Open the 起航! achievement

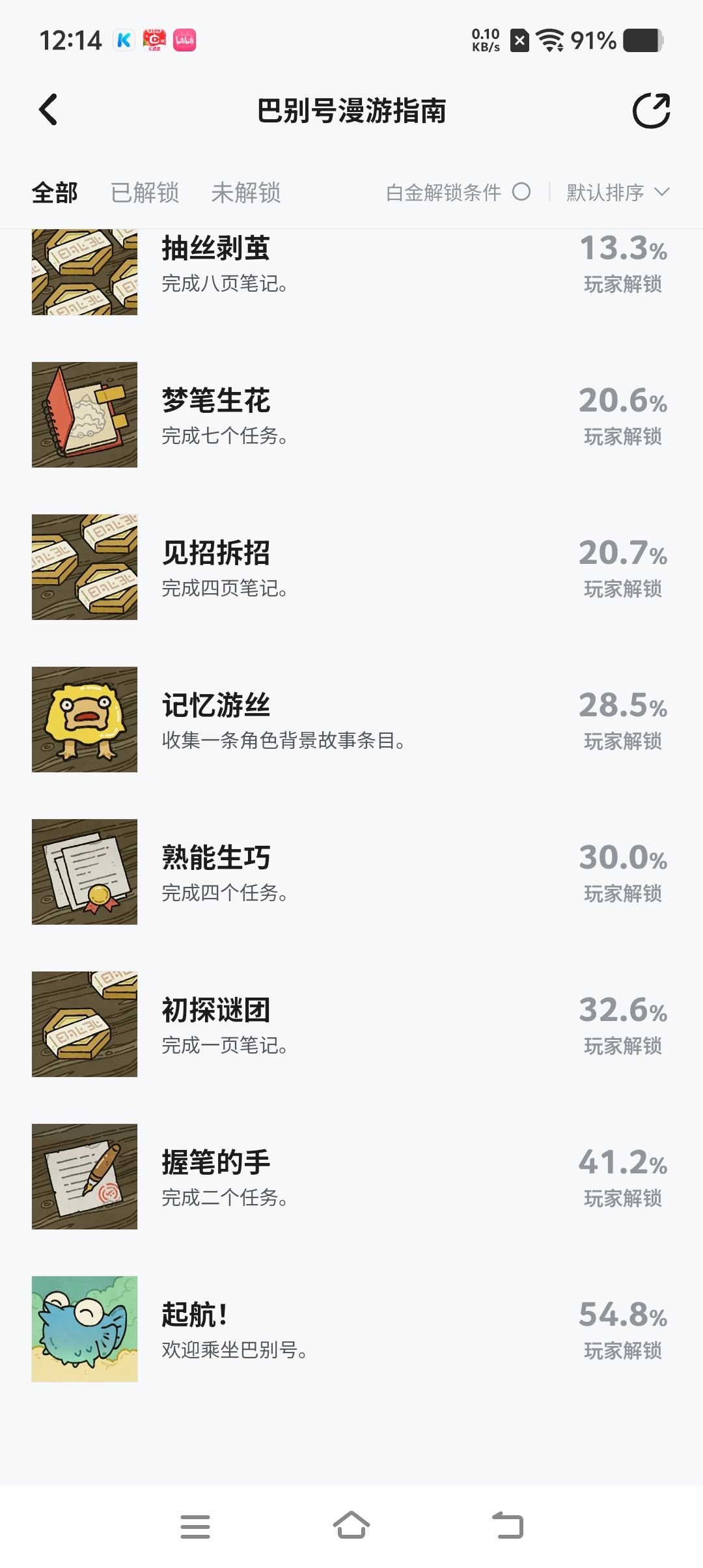click(351, 1329)
